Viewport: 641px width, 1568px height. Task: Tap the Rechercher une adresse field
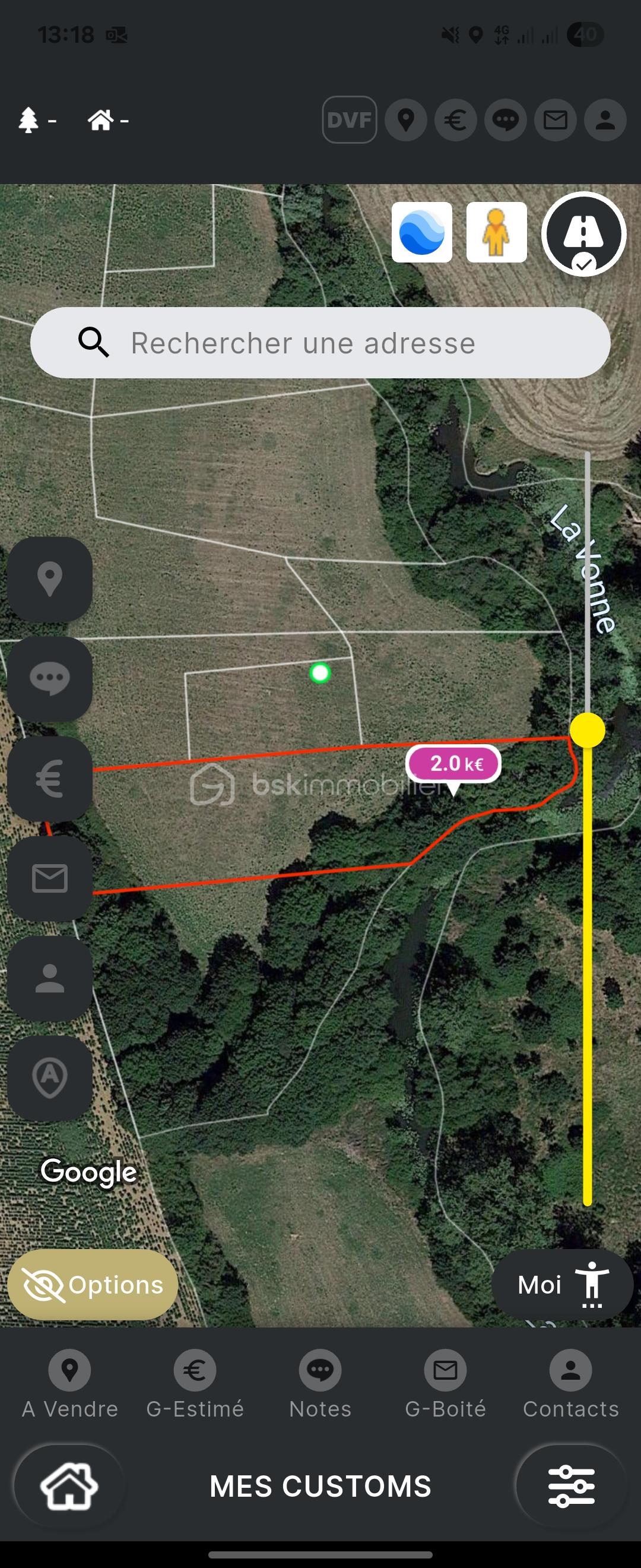click(320, 343)
